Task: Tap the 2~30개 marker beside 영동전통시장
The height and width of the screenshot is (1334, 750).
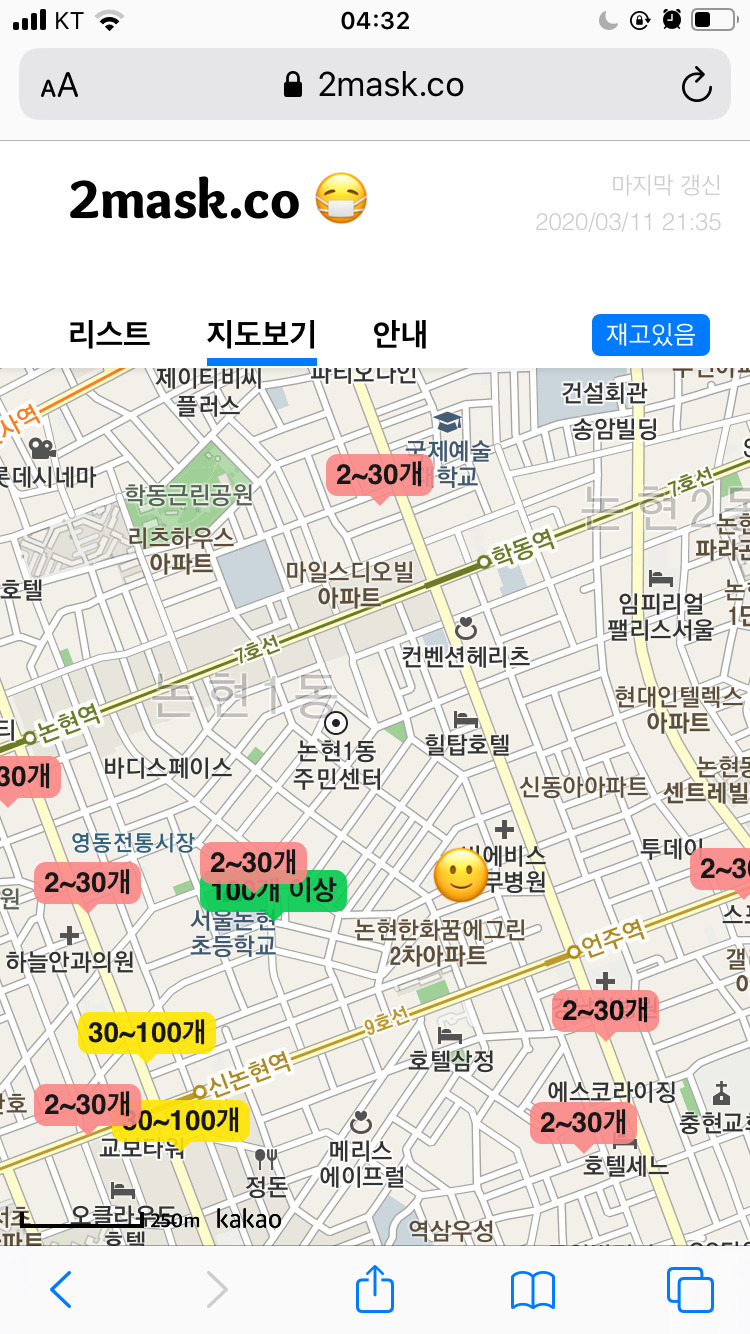Action: 87,883
